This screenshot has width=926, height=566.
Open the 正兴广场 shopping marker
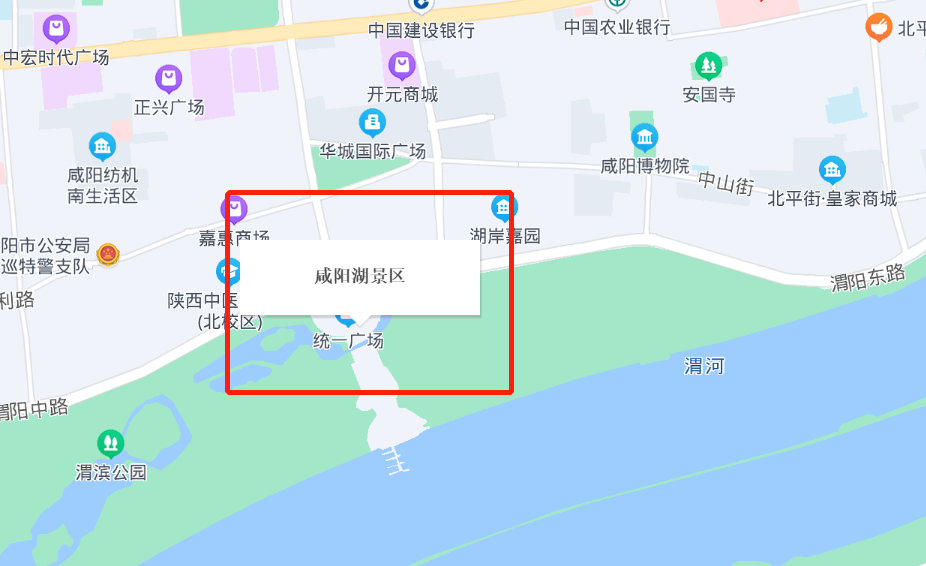[x=169, y=78]
